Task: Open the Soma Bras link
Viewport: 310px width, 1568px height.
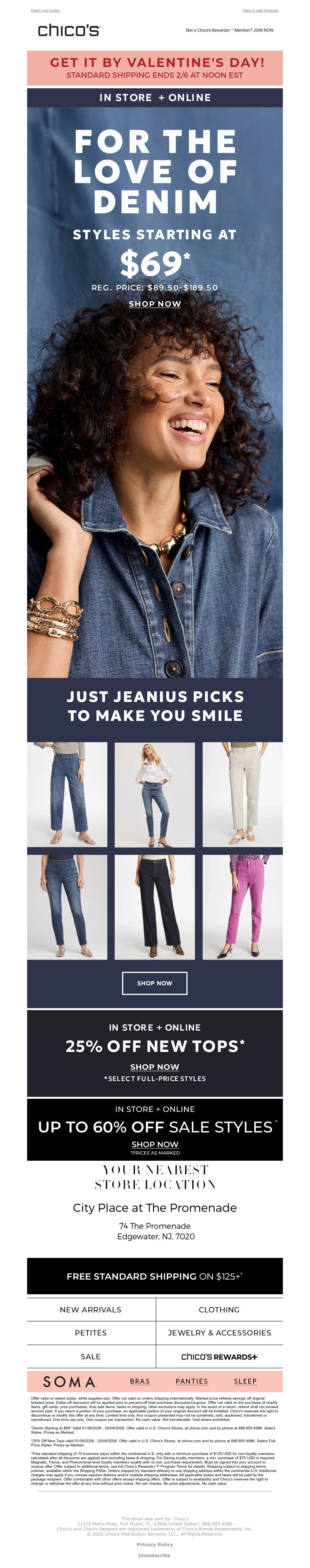Action: (x=139, y=1382)
